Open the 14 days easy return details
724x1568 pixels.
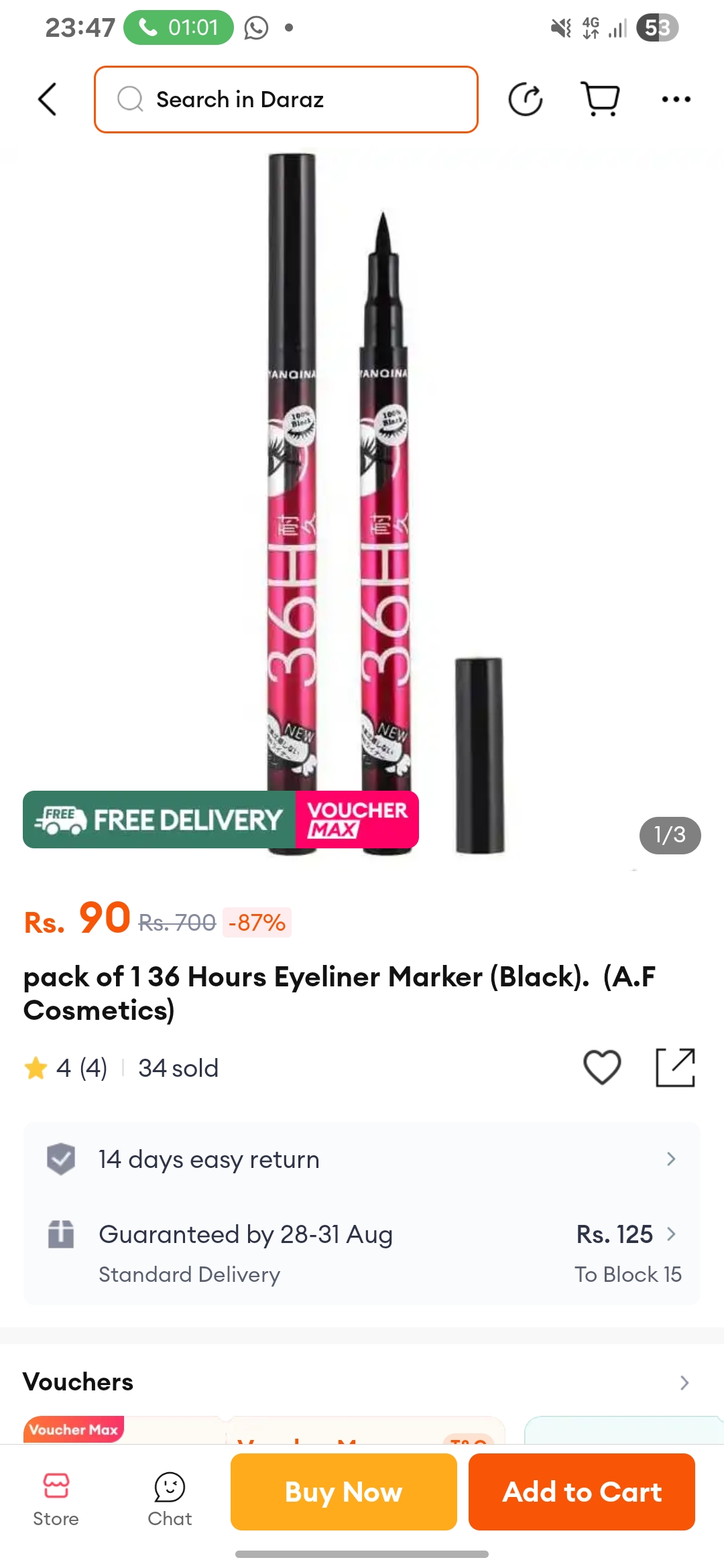click(362, 1159)
